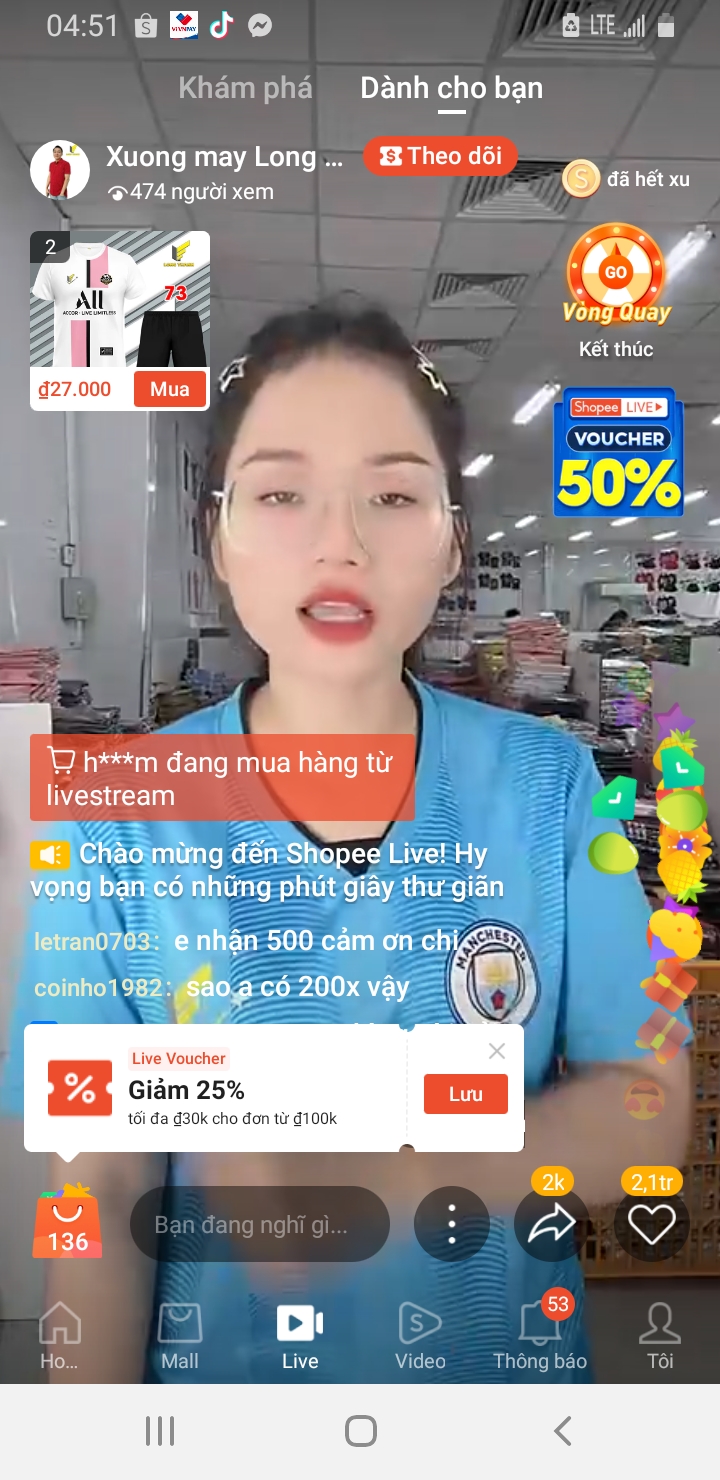Go to the Tôi profile tab

660,1336
